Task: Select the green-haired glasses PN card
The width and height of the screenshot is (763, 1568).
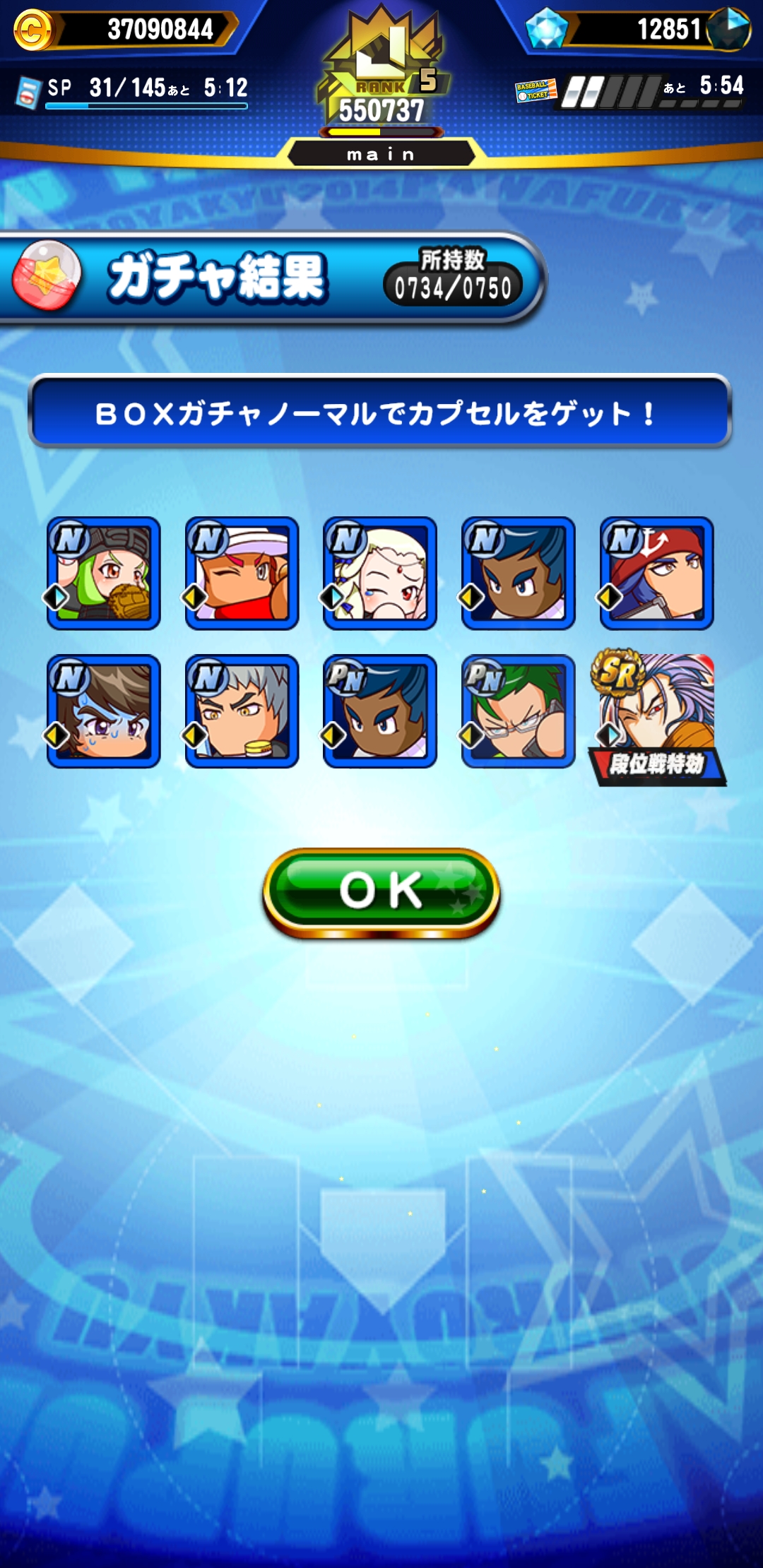Action: coord(518,711)
